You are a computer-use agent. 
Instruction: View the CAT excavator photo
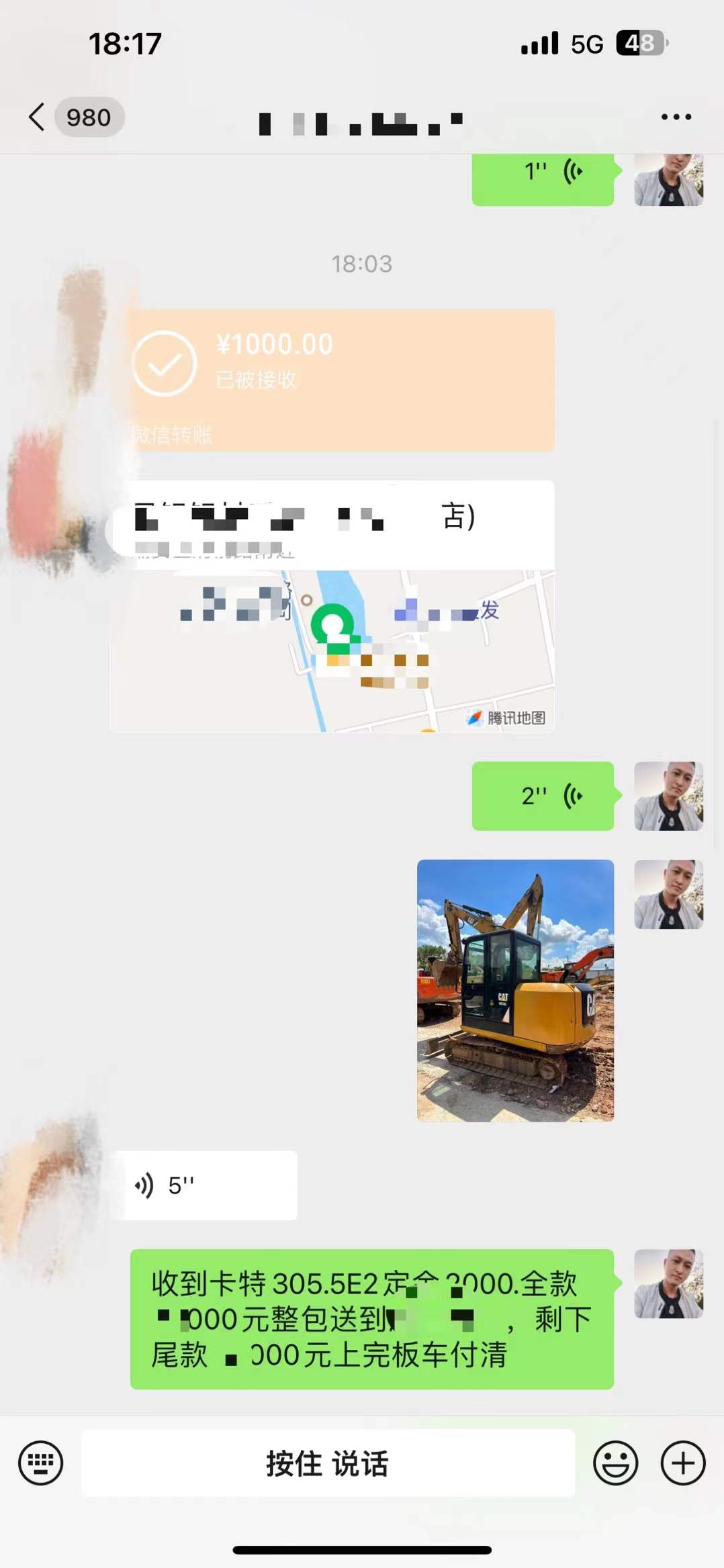click(515, 990)
